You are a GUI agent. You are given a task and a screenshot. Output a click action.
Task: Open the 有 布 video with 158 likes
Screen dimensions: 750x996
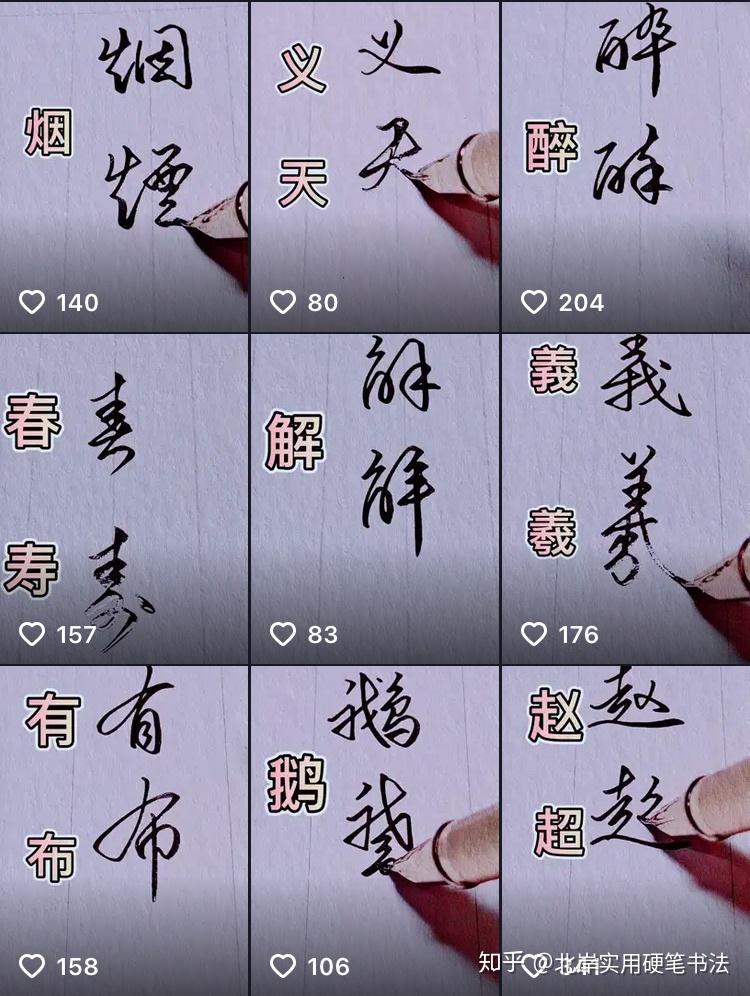tap(124, 830)
